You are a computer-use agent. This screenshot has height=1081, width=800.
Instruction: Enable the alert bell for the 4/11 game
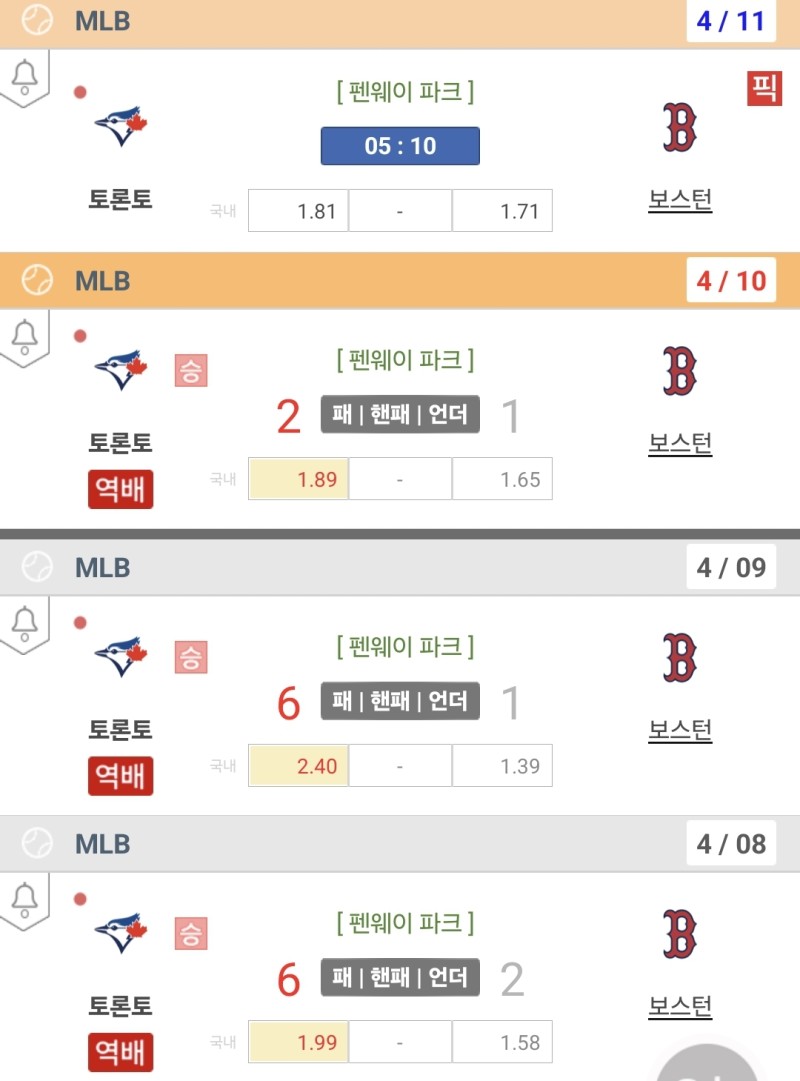tap(25, 76)
